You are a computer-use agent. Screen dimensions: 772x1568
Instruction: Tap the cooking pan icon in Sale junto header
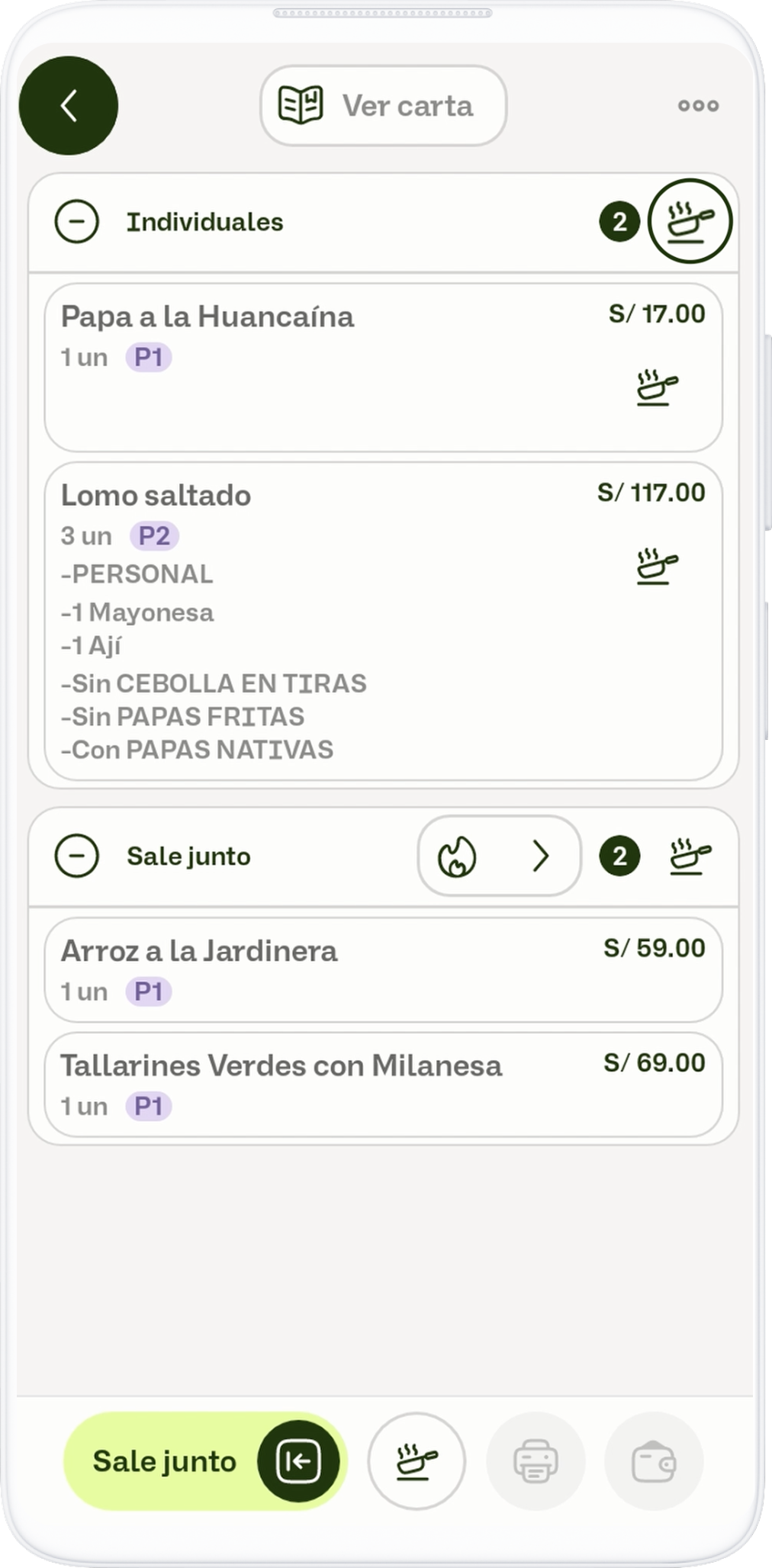click(690, 856)
